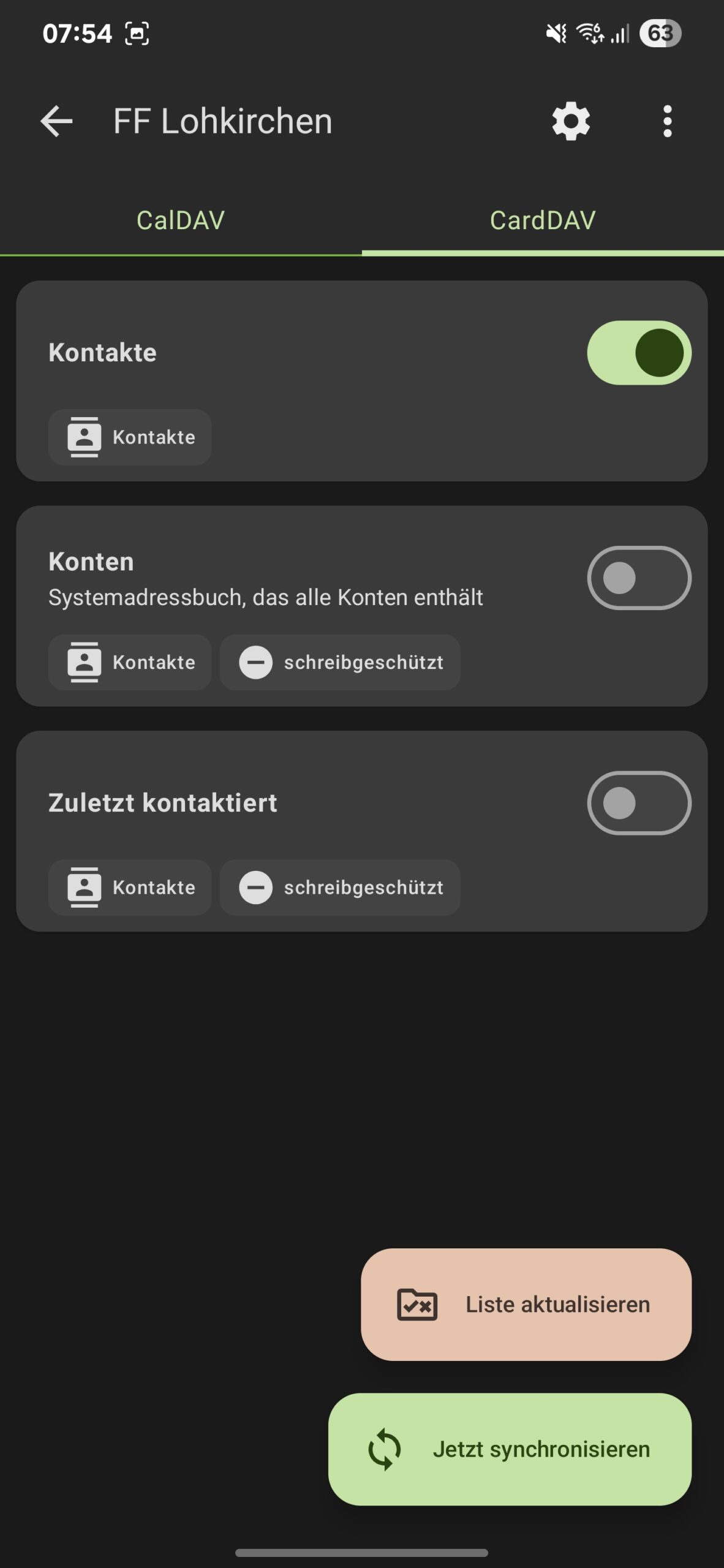Disable sync for the Kontakte address book
724x1568 pixels.
(x=639, y=353)
